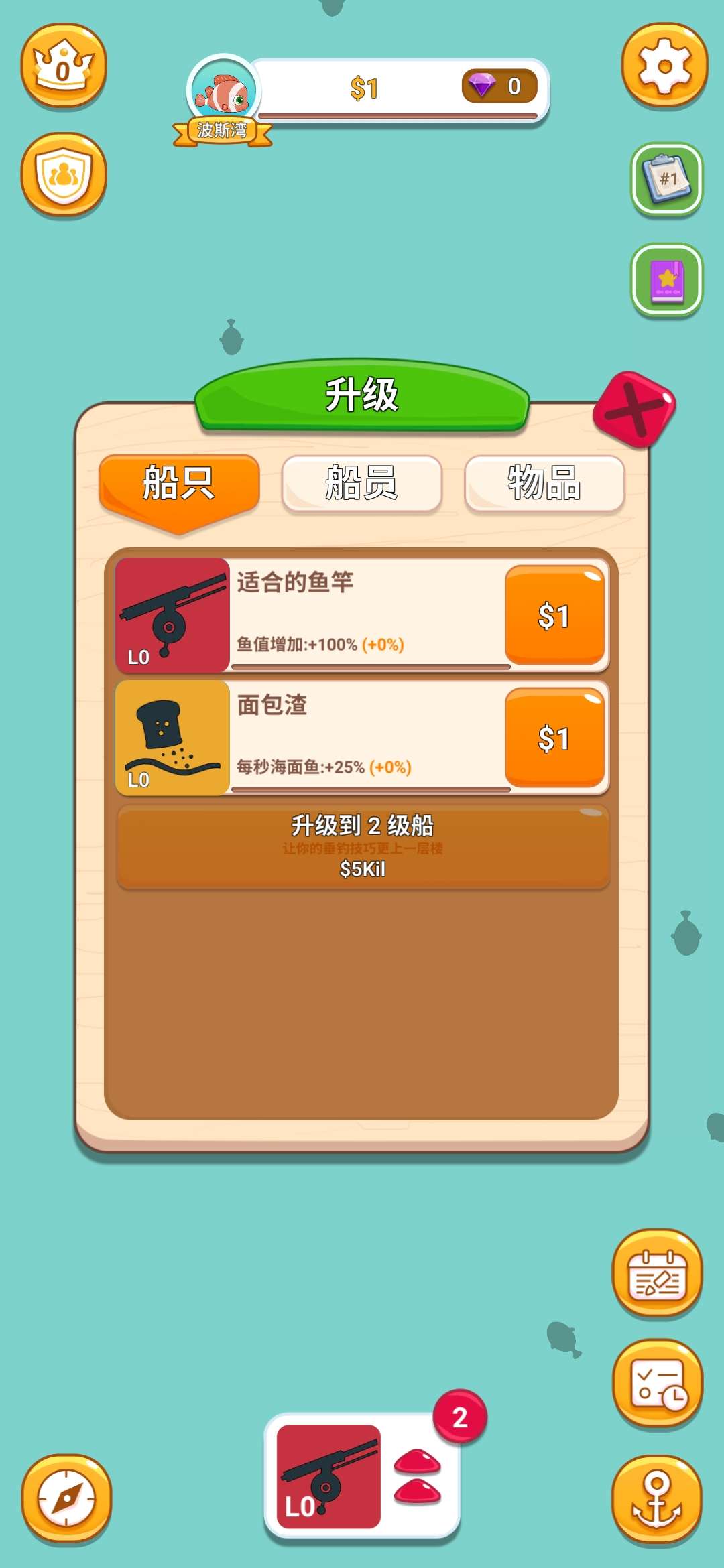Open the purple star collection book
The image size is (724, 1568).
[666, 280]
